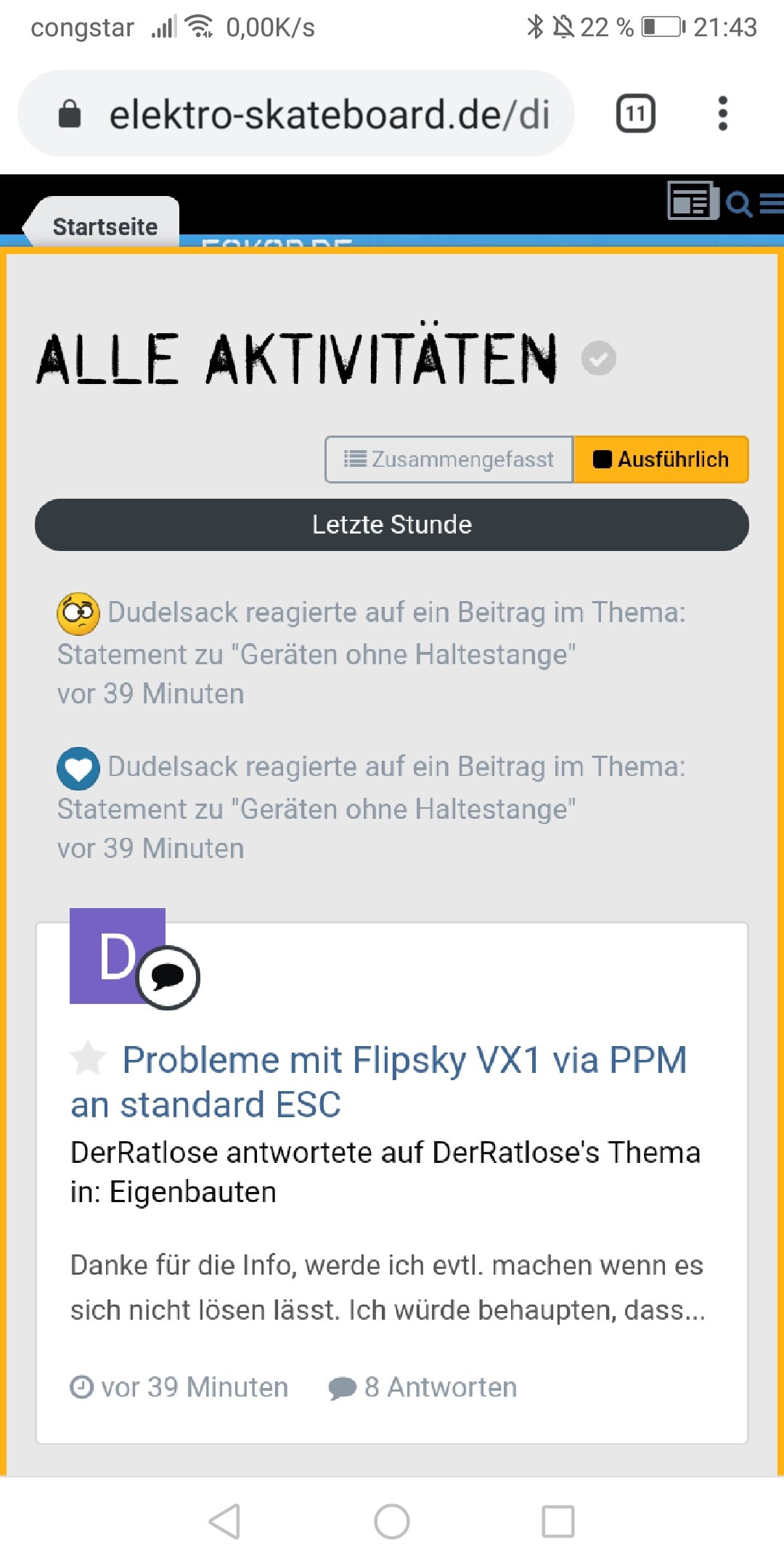The width and height of the screenshot is (784, 1568).
Task: Open the site search magnifier
Action: [739, 205]
